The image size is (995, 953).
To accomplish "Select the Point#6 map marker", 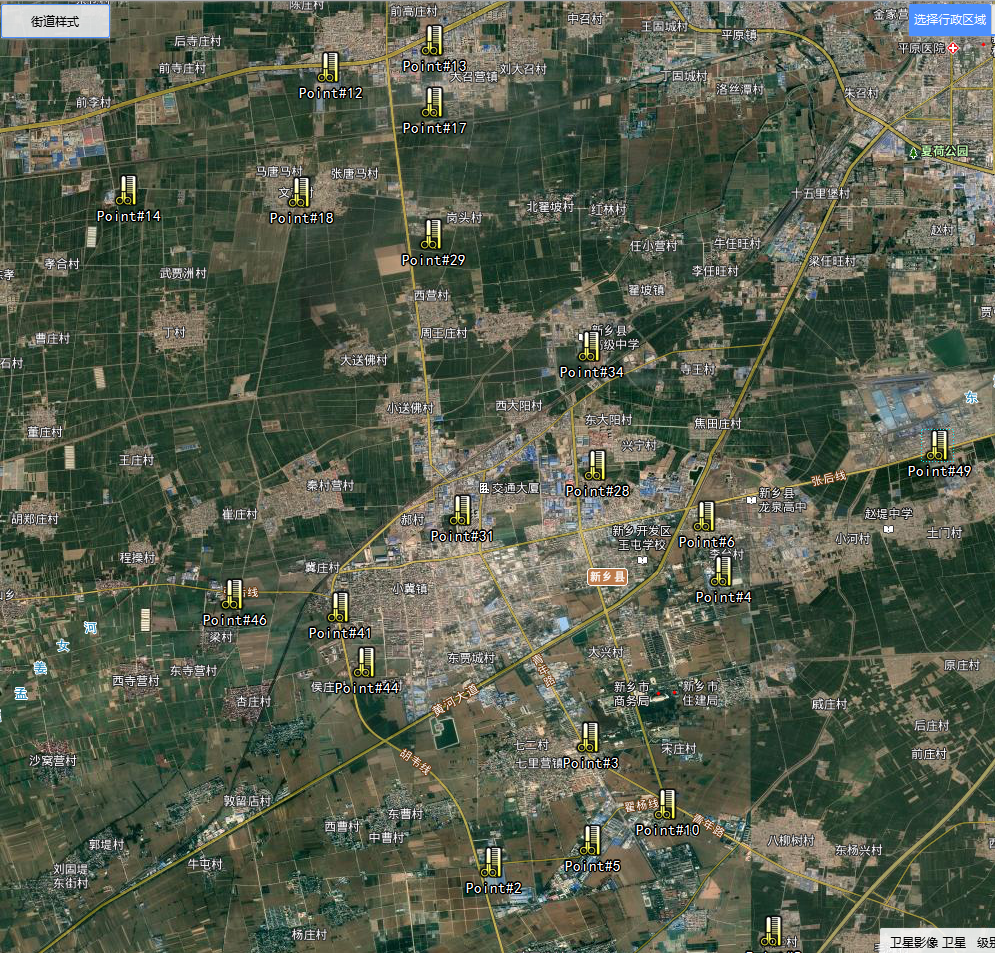I will pyautogui.click(x=705, y=517).
